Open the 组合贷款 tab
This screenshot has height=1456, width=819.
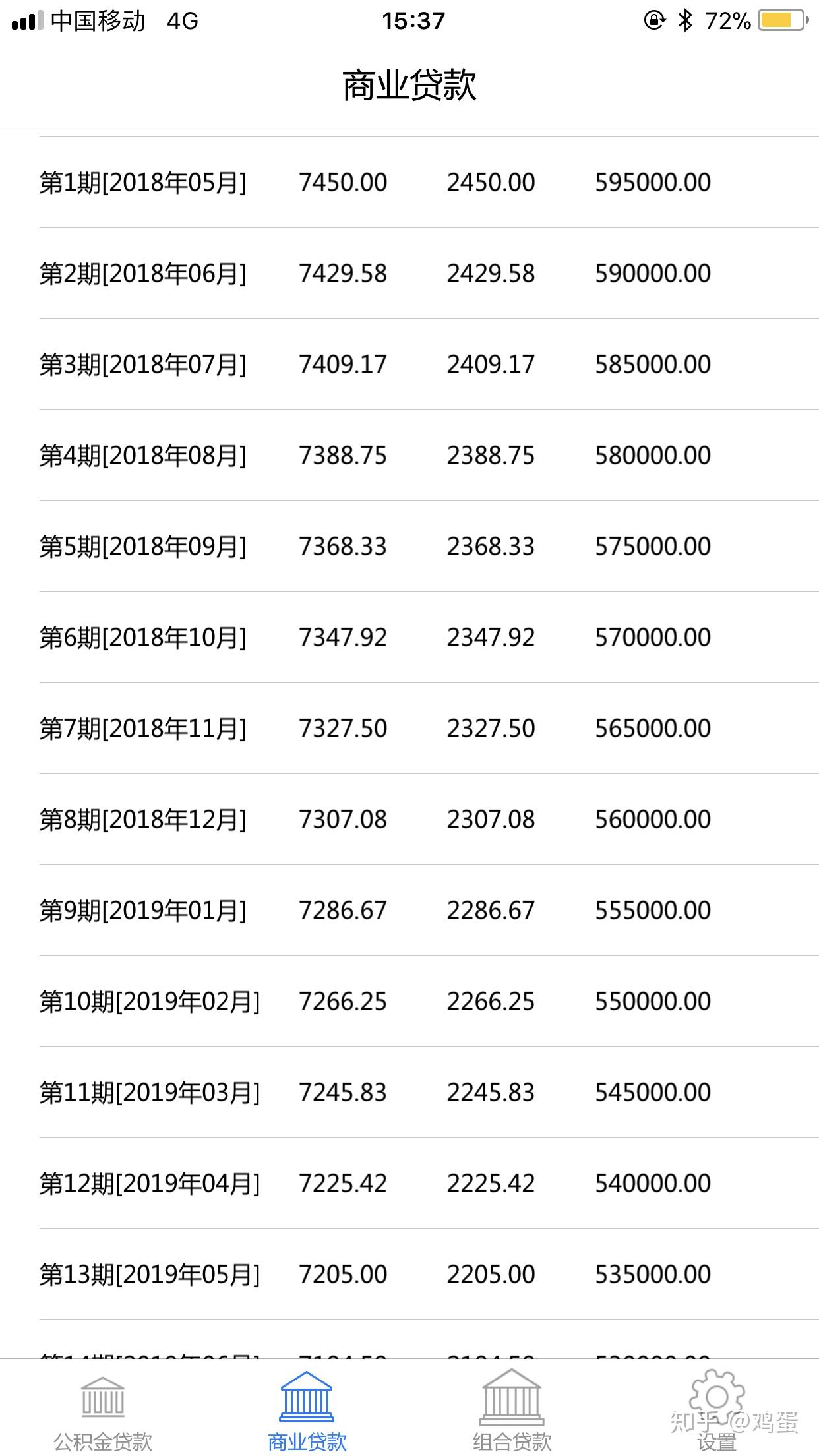512,1409
